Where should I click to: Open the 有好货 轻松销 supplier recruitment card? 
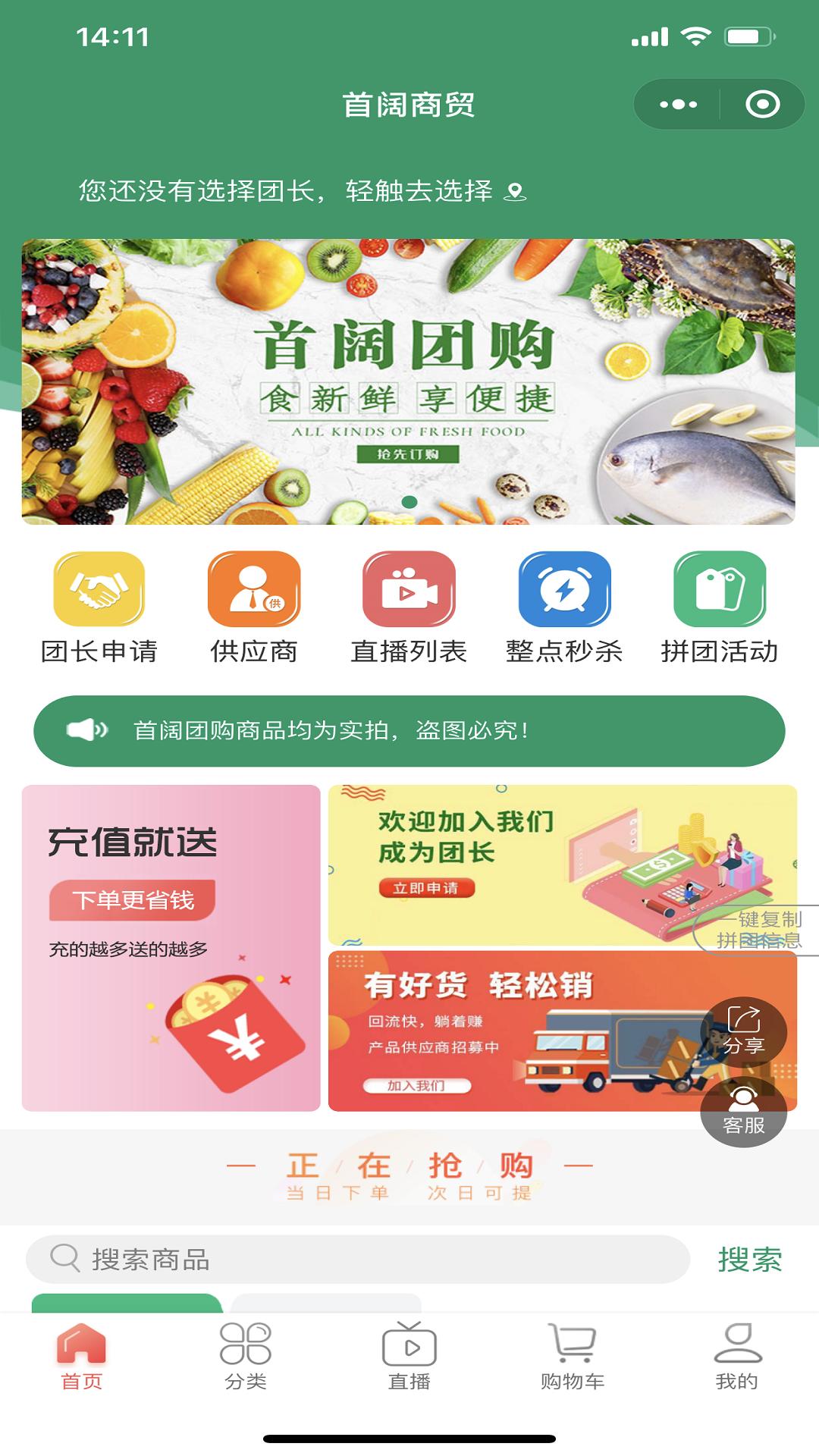pos(563,1031)
